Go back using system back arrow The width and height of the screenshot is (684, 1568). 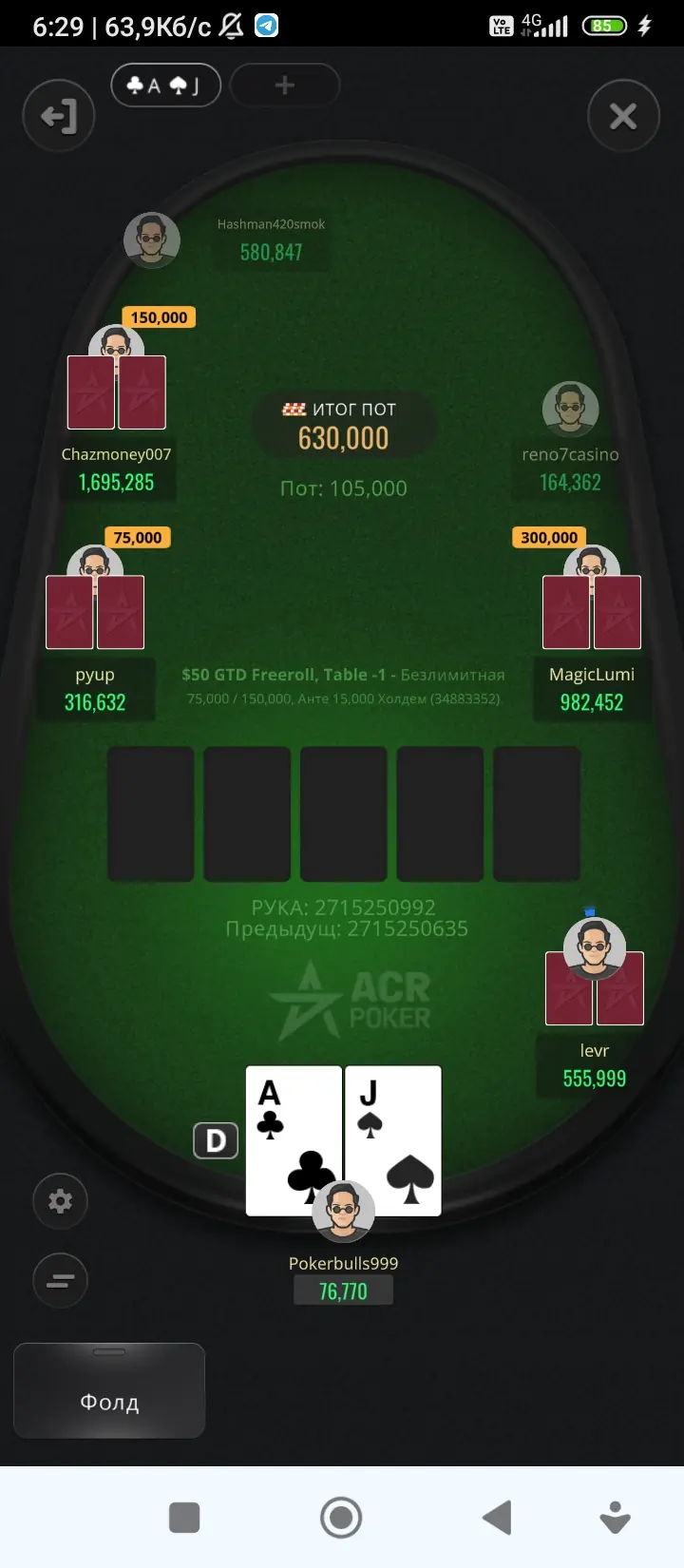click(x=497, y=1518)
